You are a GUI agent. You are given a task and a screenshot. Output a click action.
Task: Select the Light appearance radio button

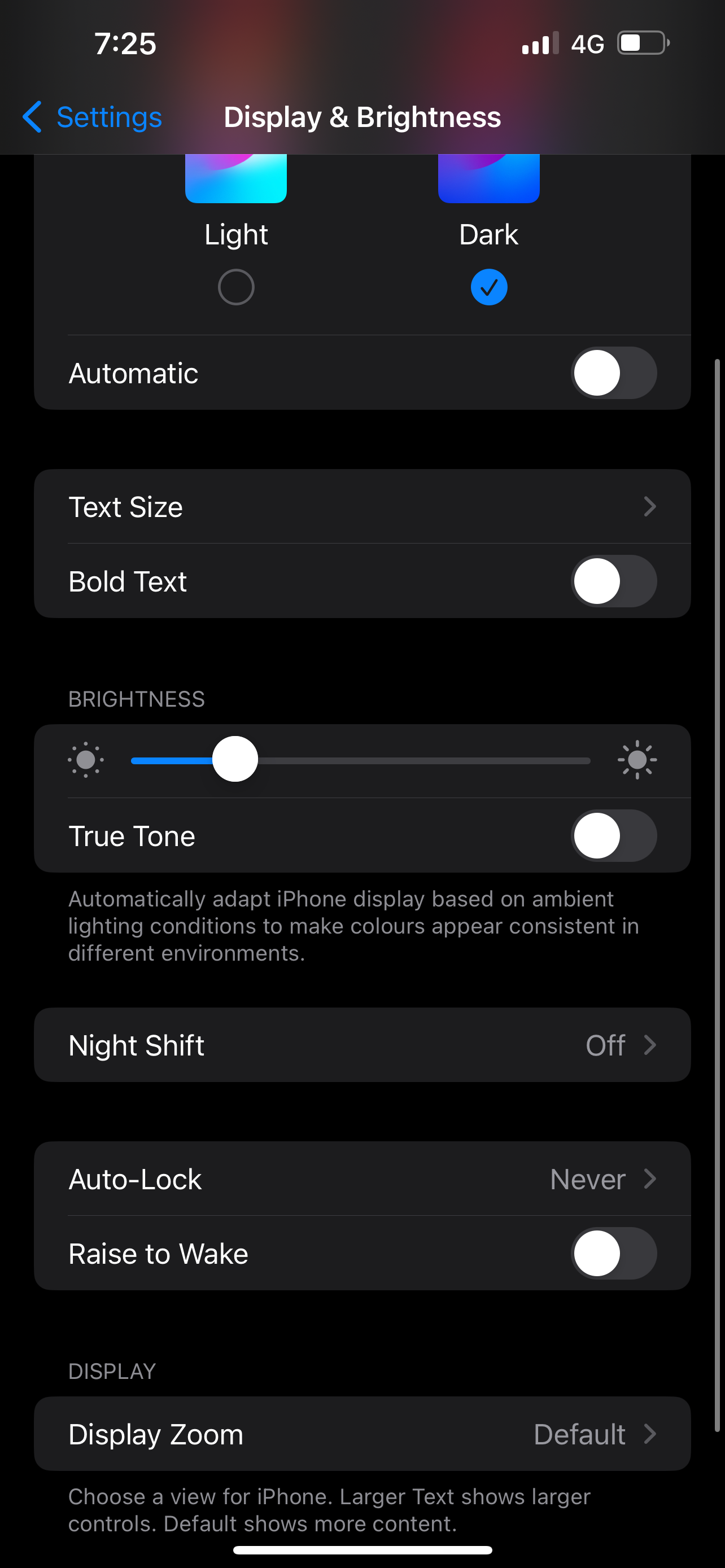click(x=236, y=287)
